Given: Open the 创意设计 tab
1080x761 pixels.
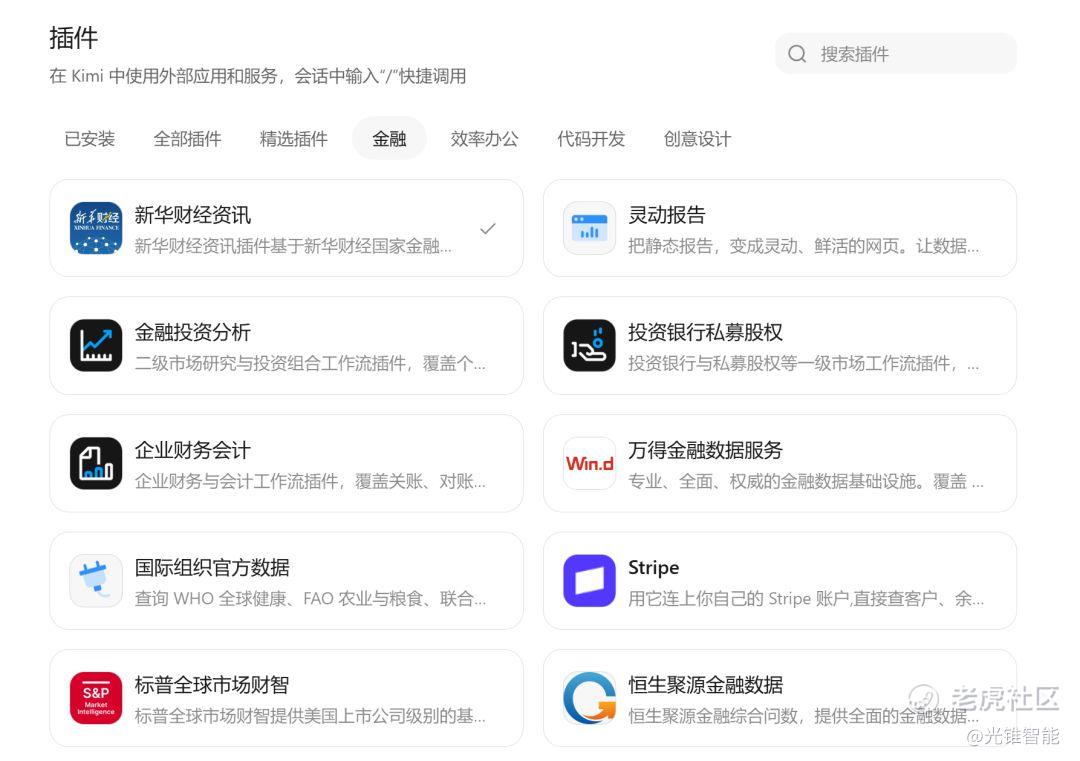Looking at the screenshot, I should (x=697, y=138).
